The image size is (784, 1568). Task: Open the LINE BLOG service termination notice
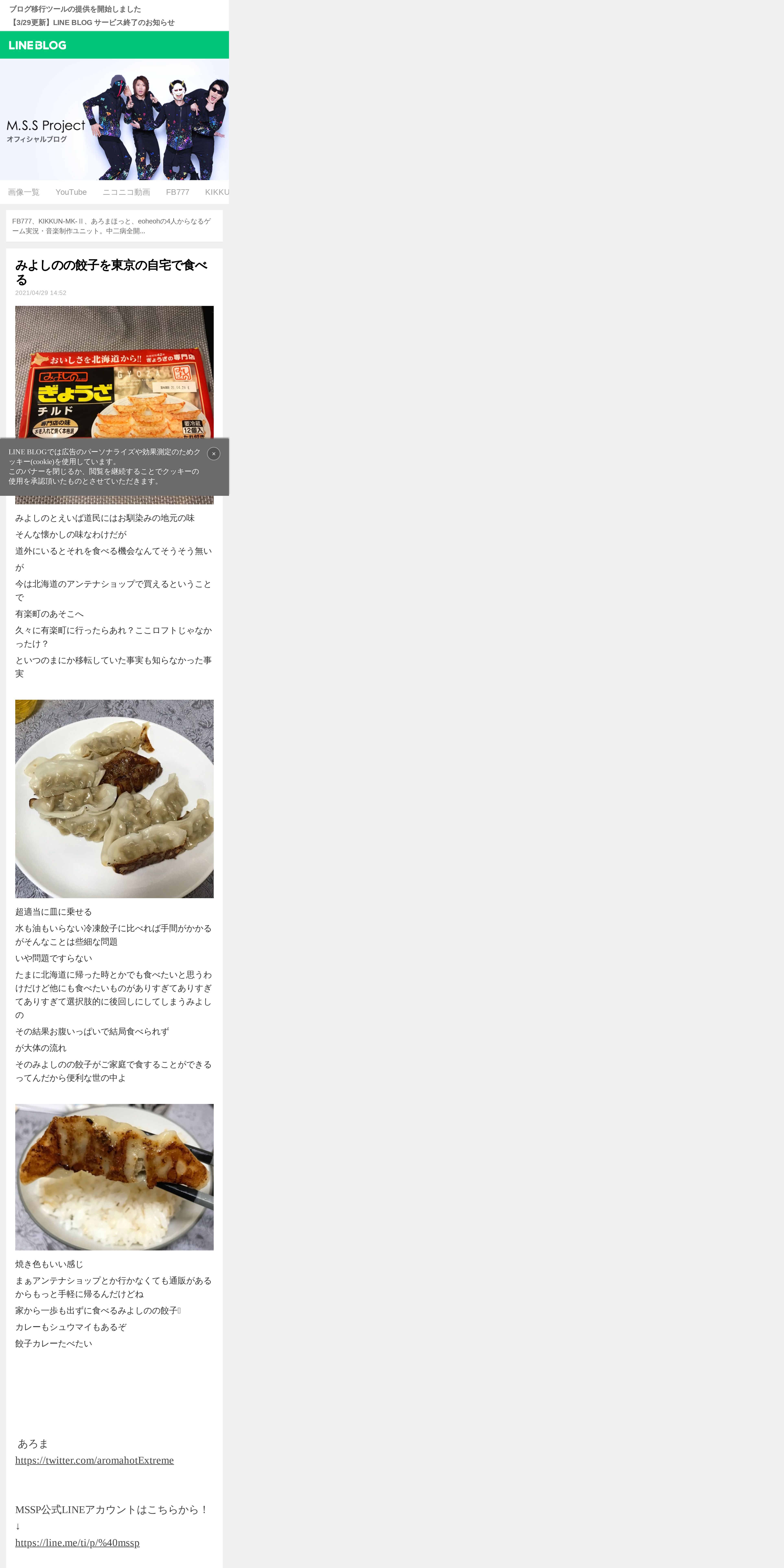92,23
